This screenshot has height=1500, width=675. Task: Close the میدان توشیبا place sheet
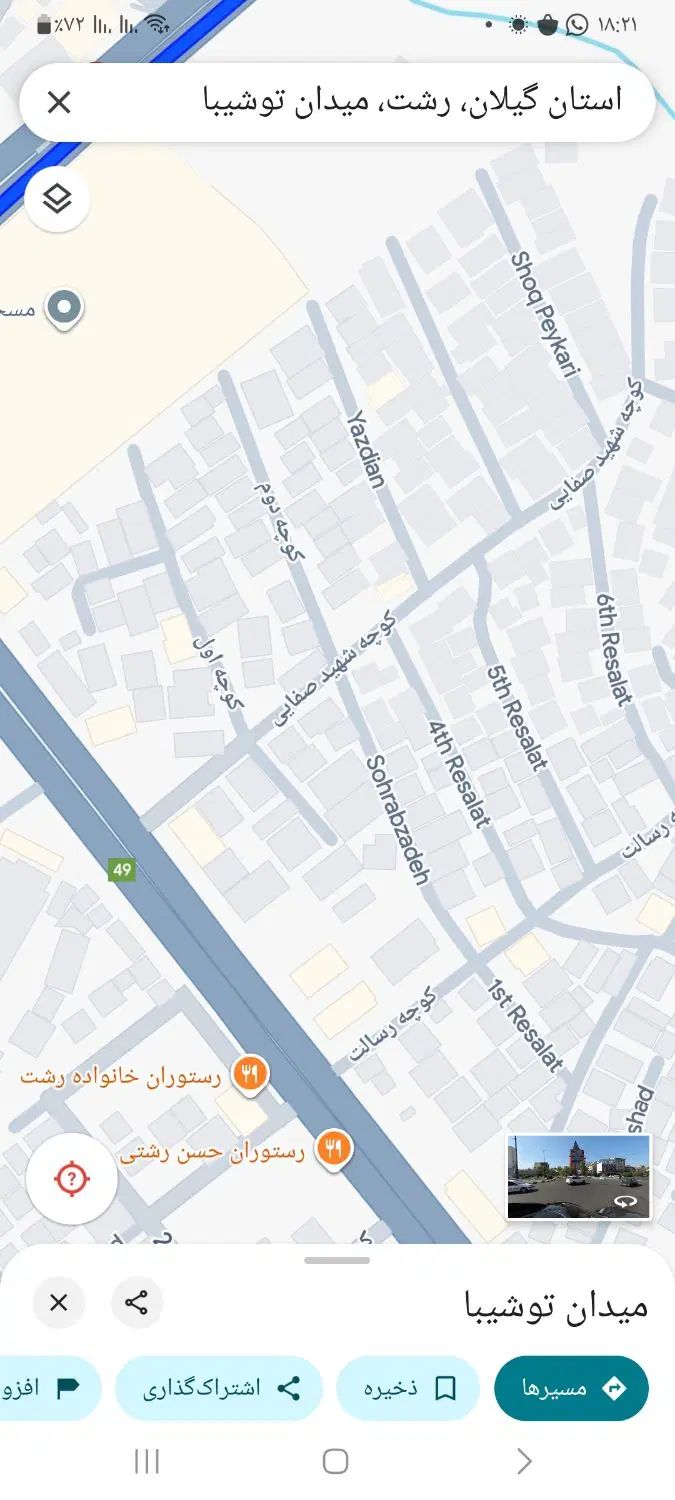click(59, 1302)
